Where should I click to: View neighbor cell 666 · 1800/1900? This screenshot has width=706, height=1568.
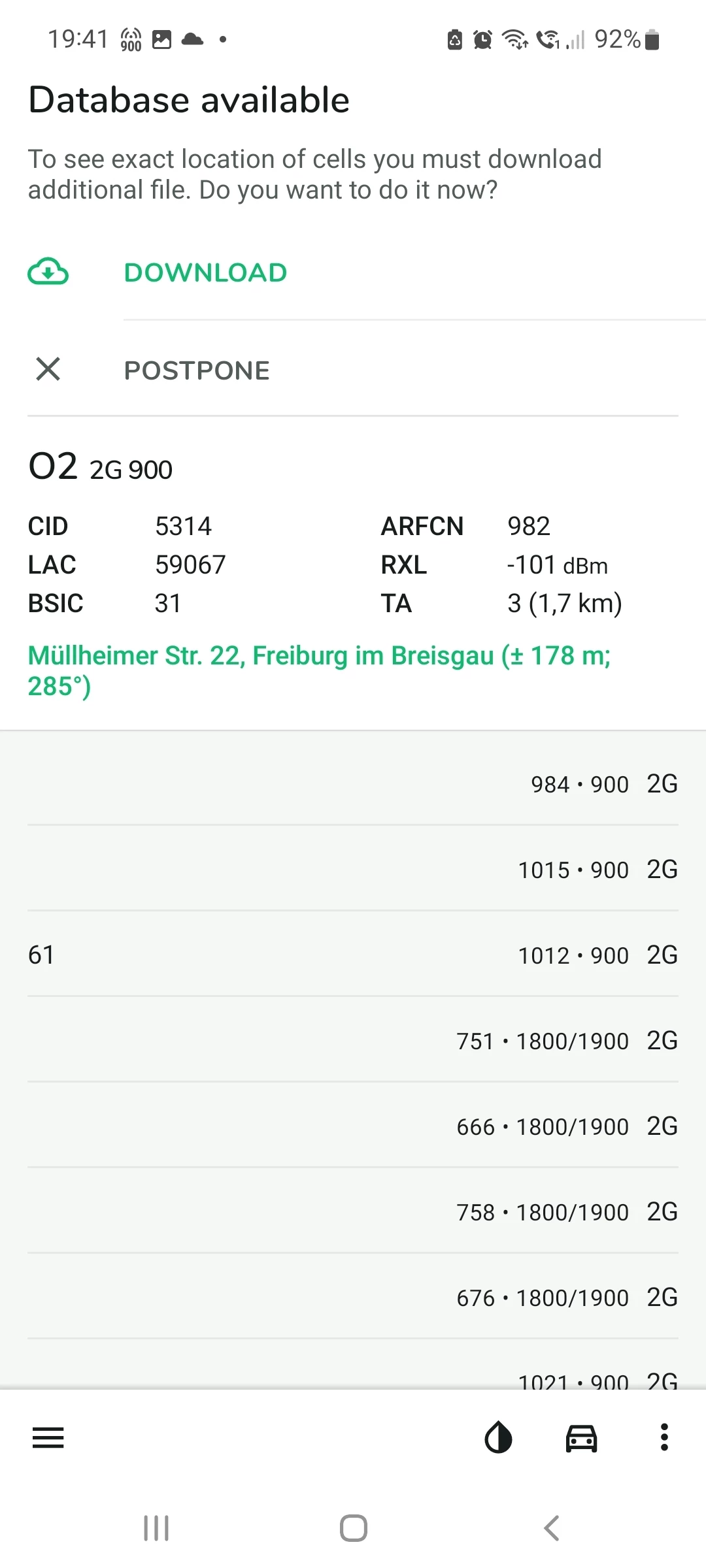pos(353,1126)
